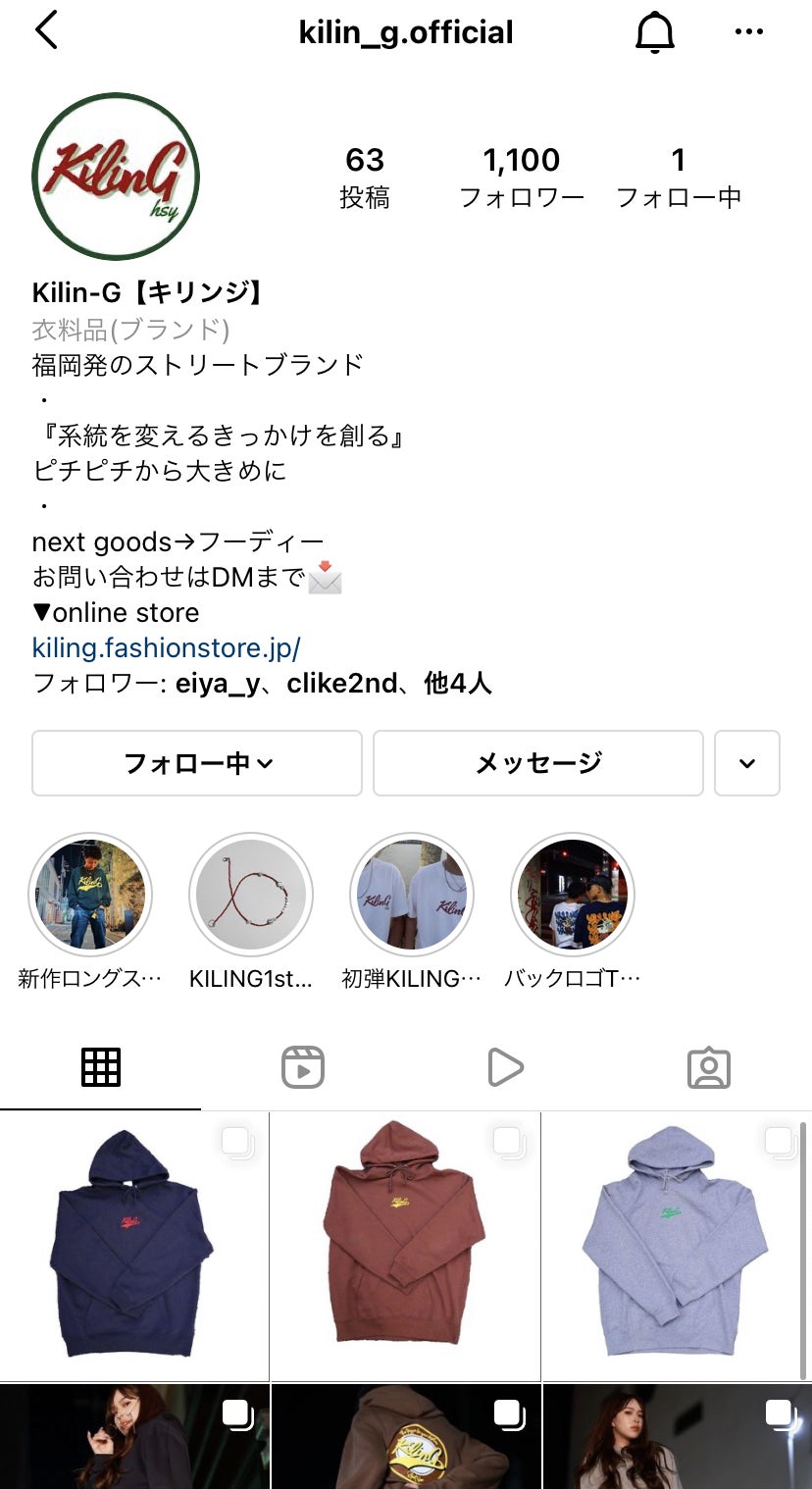This screenshot has height=1490, width=812.
Task: Switch to the tagged photos tab
Action: coord(709,1067)
